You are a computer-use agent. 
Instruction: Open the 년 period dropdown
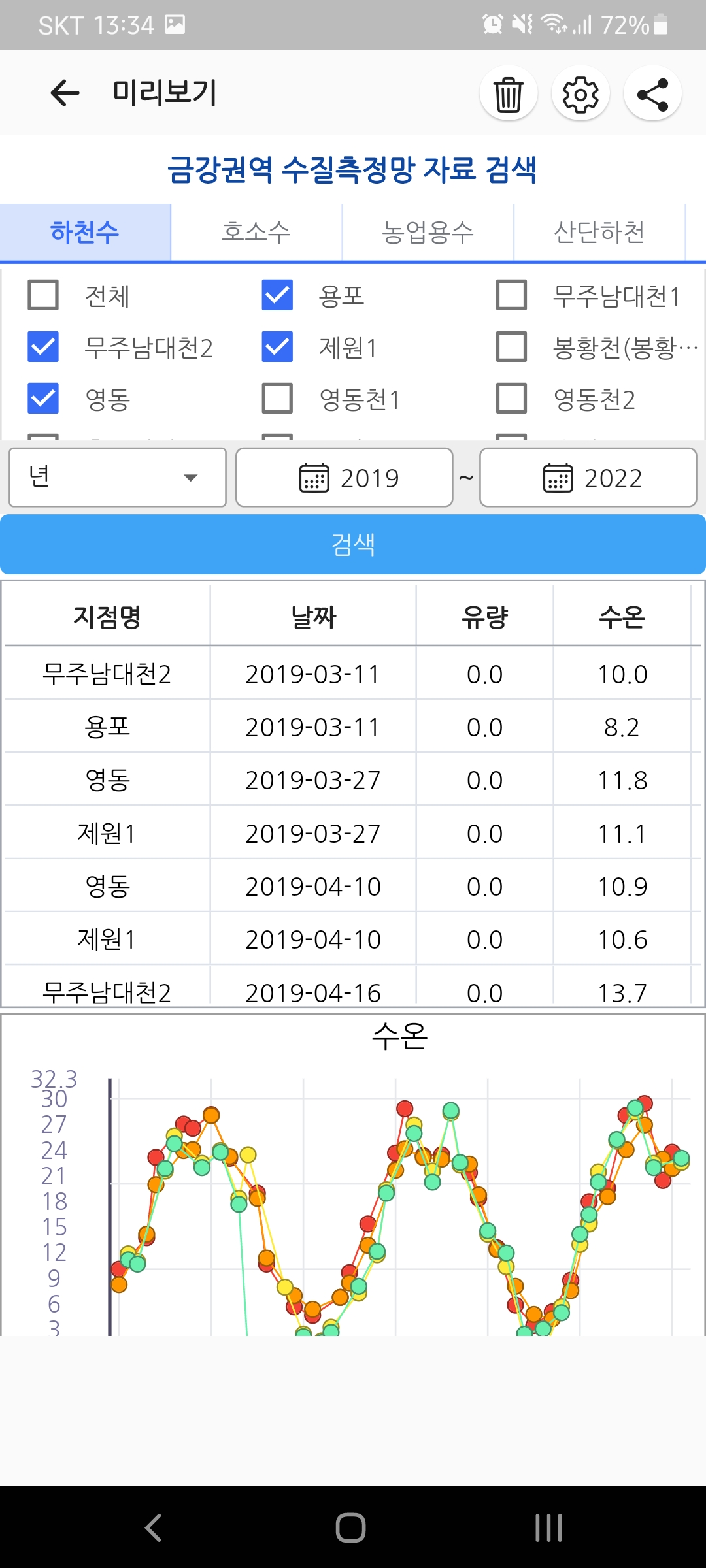(116, 478)
